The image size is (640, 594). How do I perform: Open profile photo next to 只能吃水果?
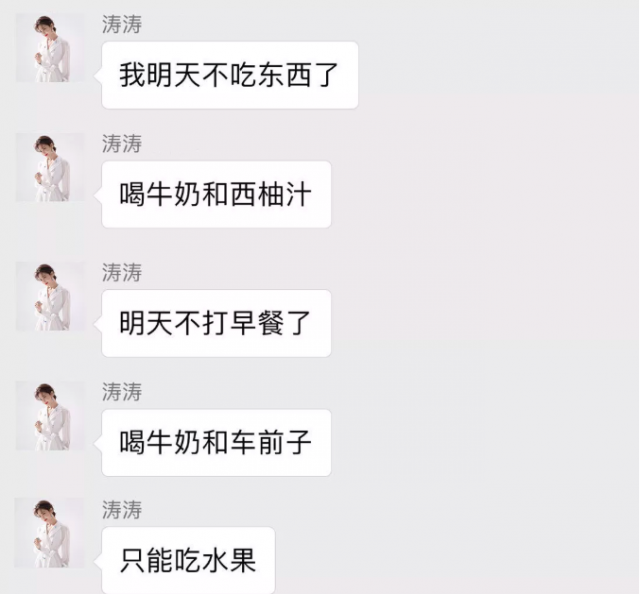click(50, 533)
